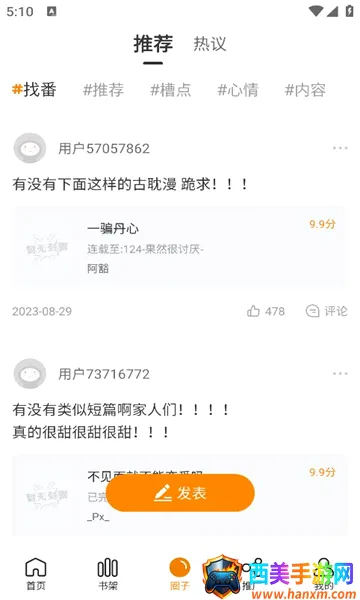Screen dimensions: 360x600
Task: Select the #心情 topic filter
Action: click(x=238, y=90)
